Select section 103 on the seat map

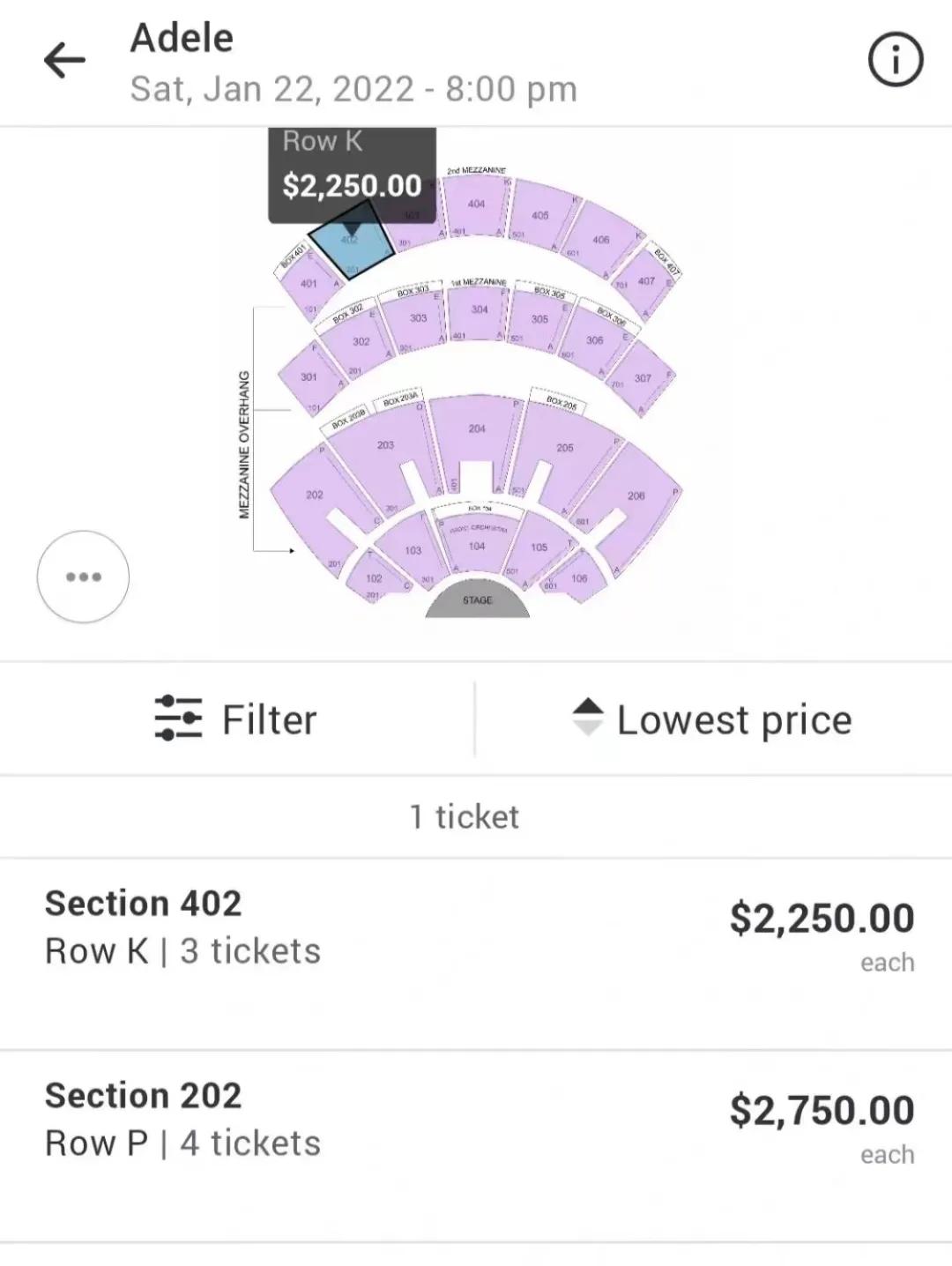click(413, 550)
